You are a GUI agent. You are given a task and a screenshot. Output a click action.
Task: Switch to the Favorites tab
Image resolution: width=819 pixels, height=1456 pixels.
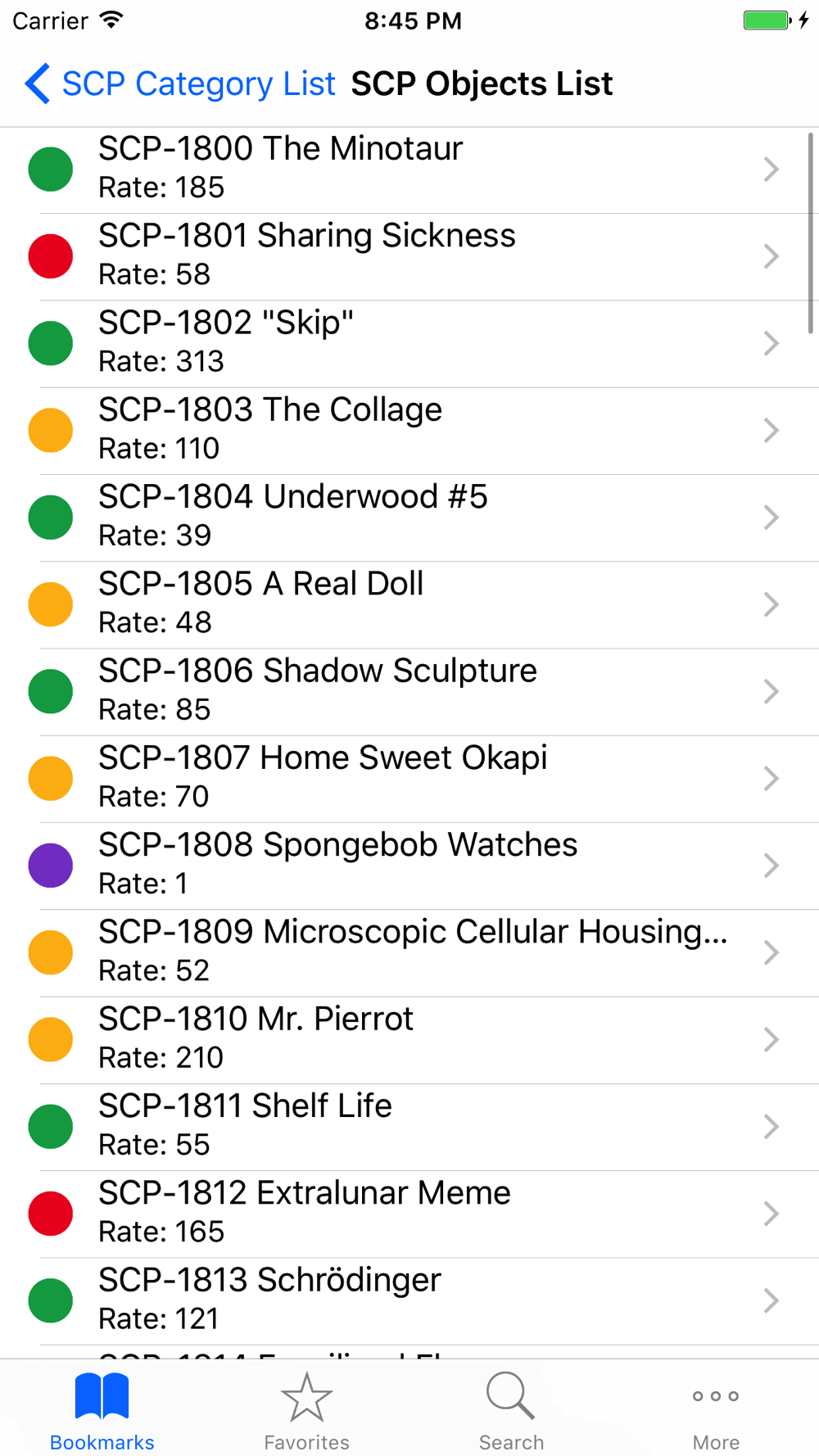click(307, 1410)
